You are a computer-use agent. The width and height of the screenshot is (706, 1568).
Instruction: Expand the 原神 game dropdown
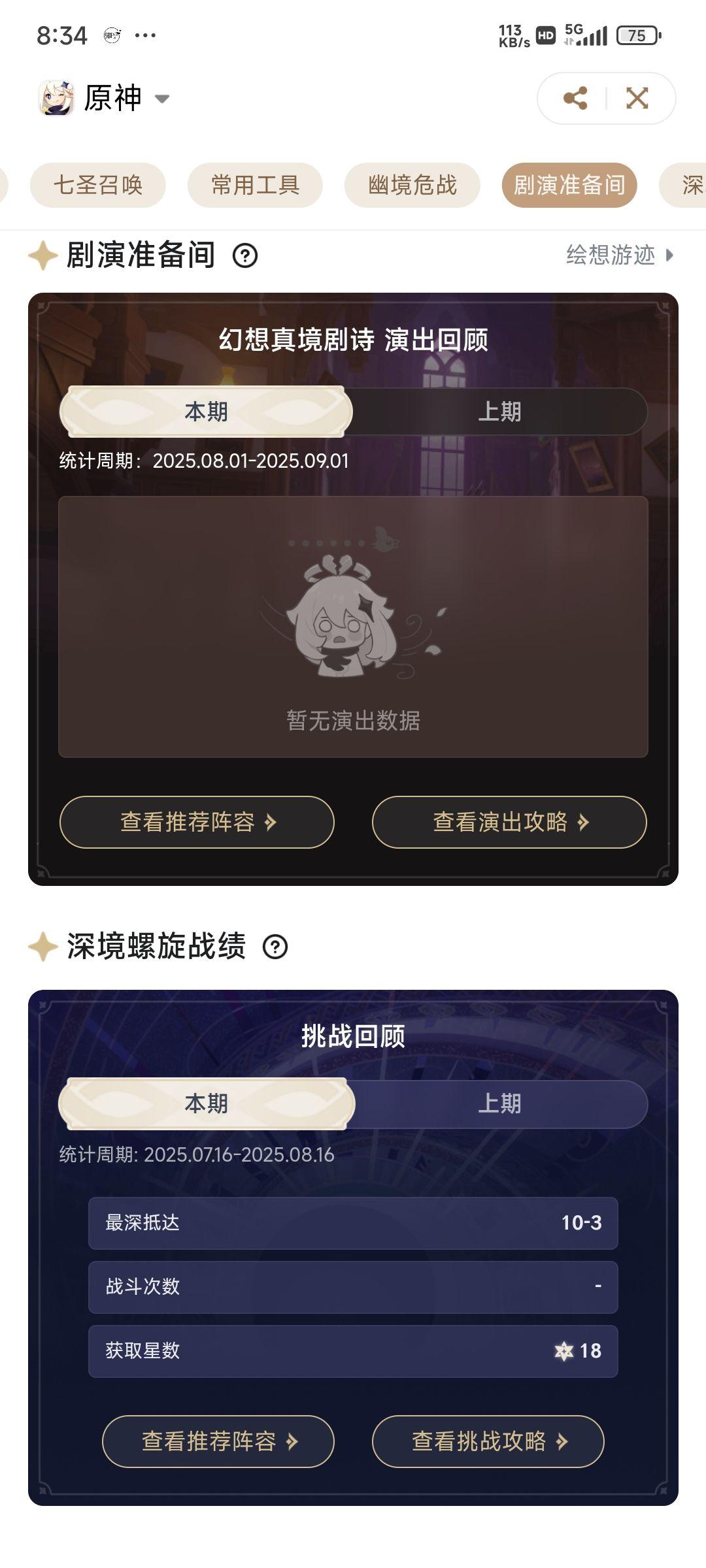tap(161, 99)
